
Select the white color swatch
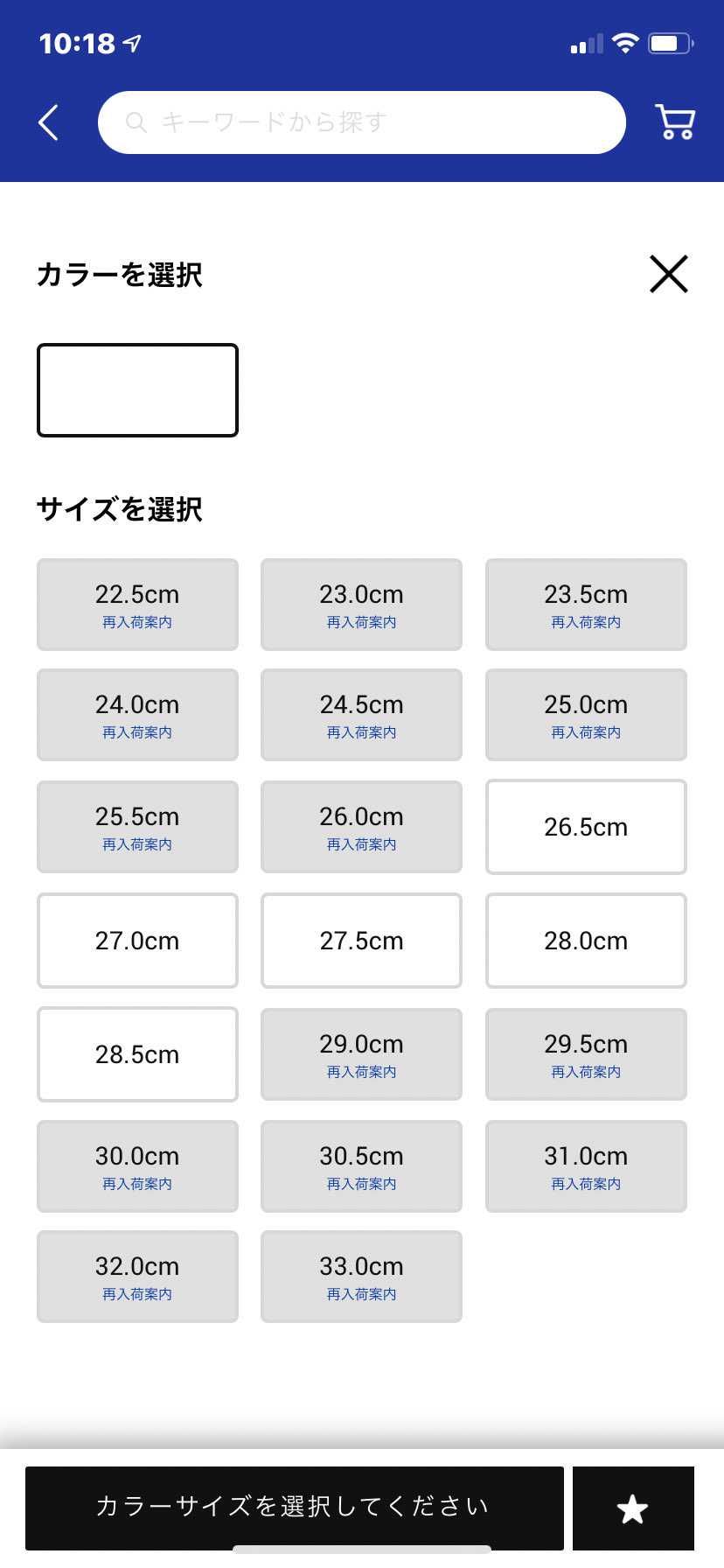point(136,389)
